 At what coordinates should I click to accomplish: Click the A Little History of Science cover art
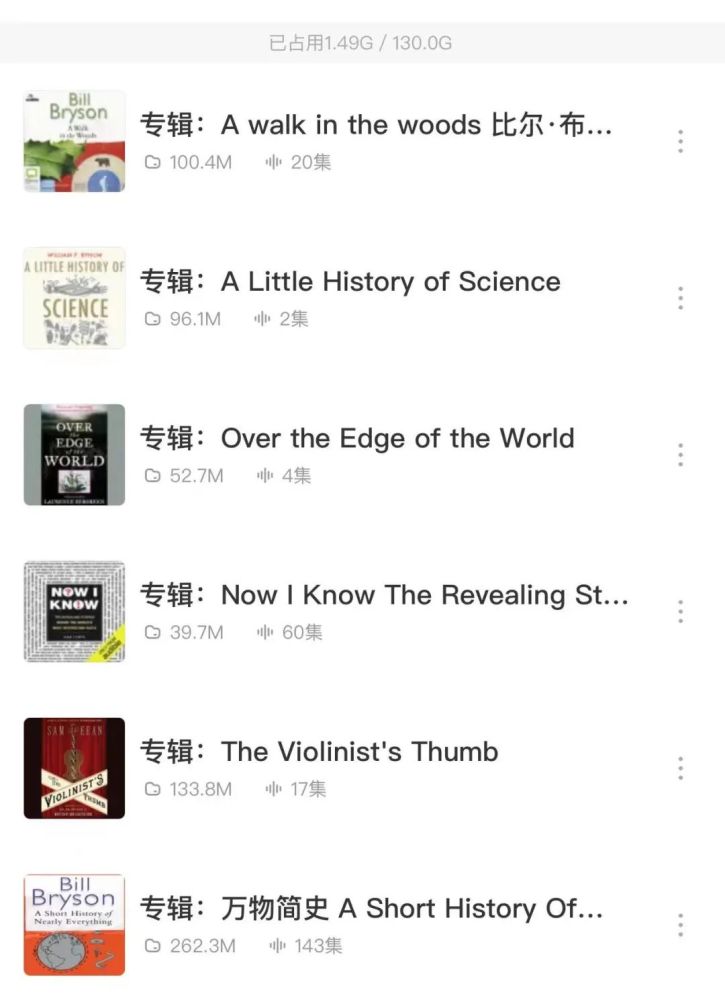click(x=75, y=298)
